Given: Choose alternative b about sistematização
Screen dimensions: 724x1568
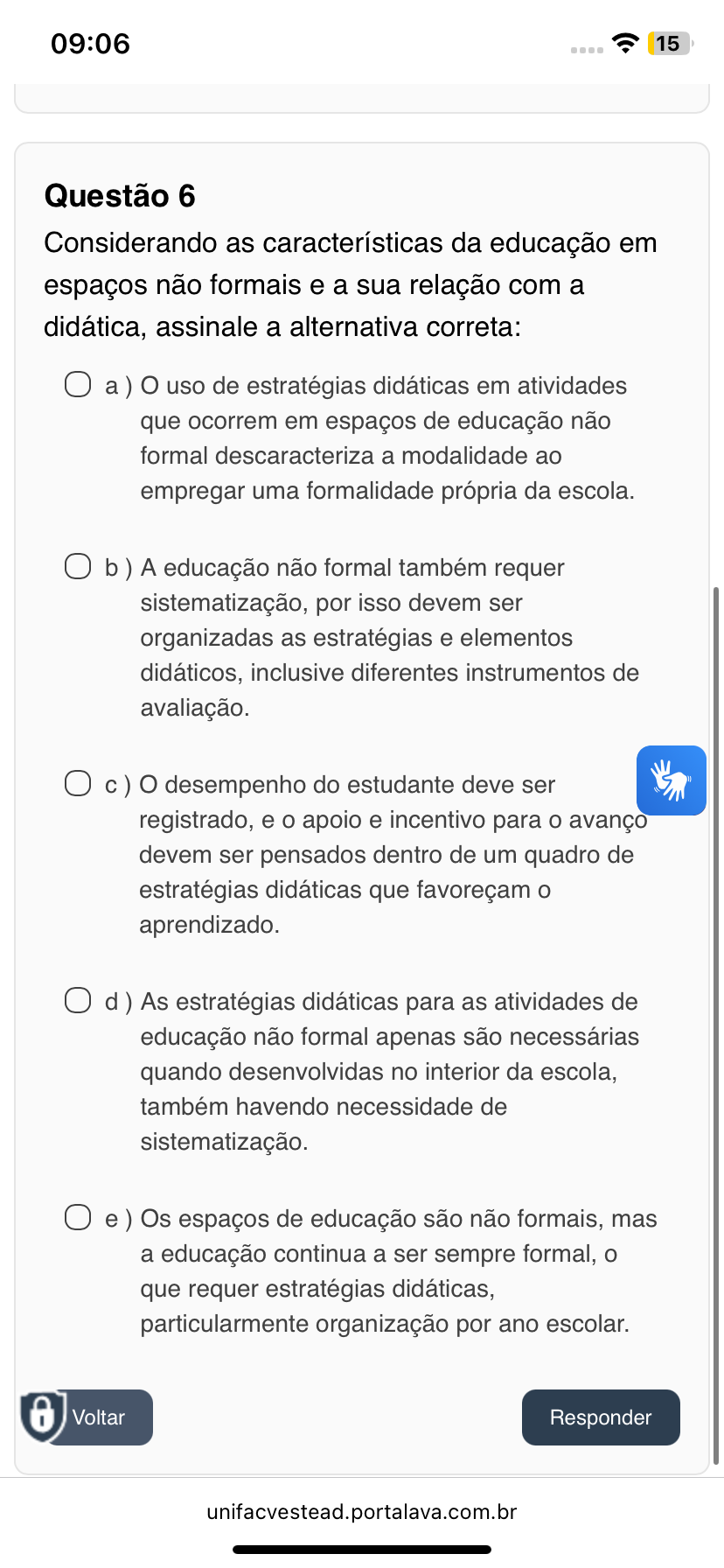Looking at the screenshot, I should (78, 566).
